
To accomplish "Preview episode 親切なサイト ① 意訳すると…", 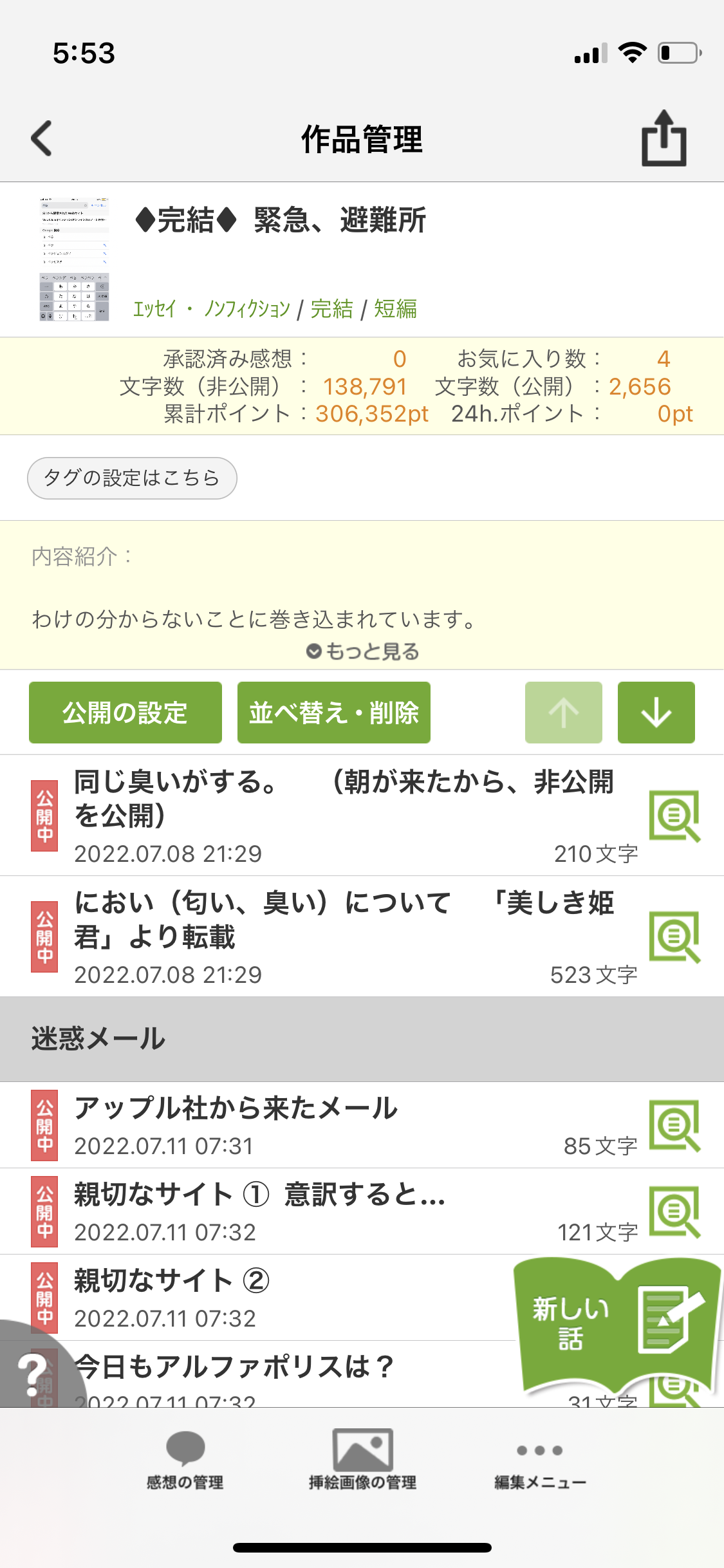I will pyautogui.click(x=674, y=1211).
